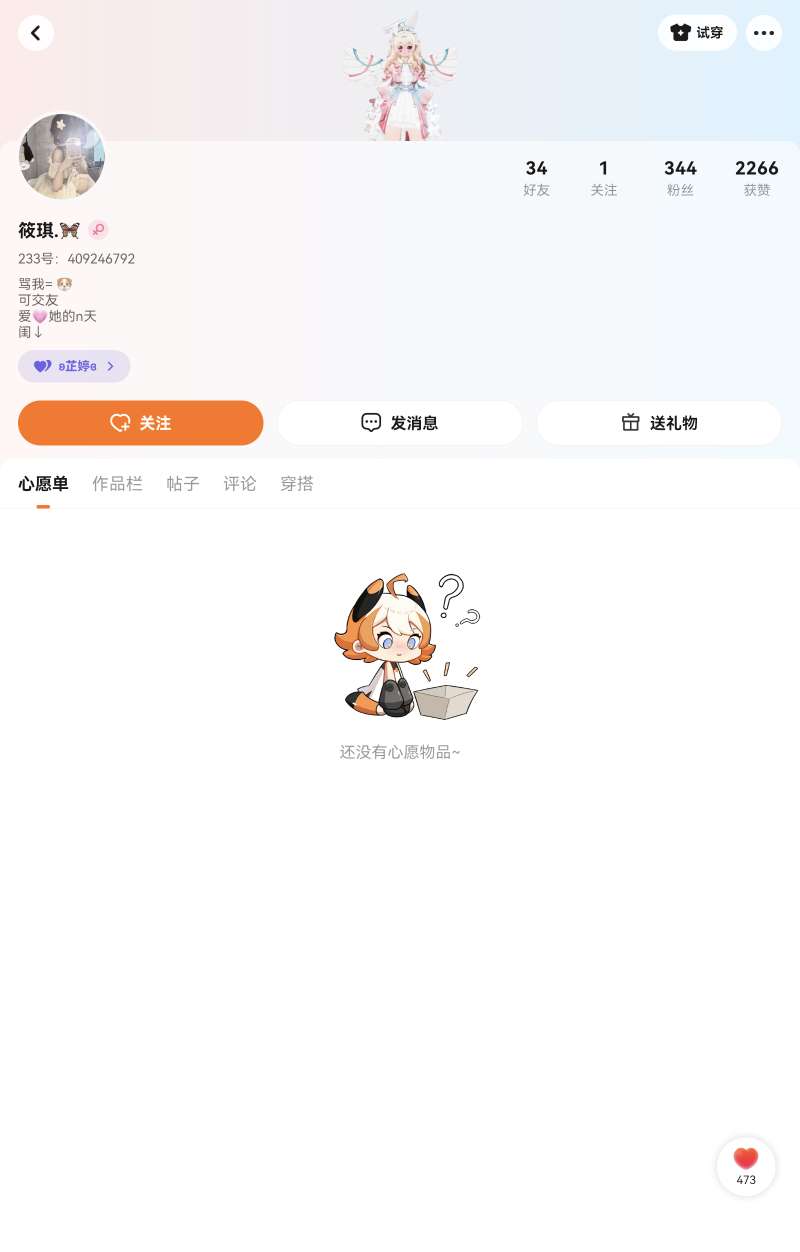
Task: Open the profile avatar photo
Action: pyautogui.click(x=62, y=156)
